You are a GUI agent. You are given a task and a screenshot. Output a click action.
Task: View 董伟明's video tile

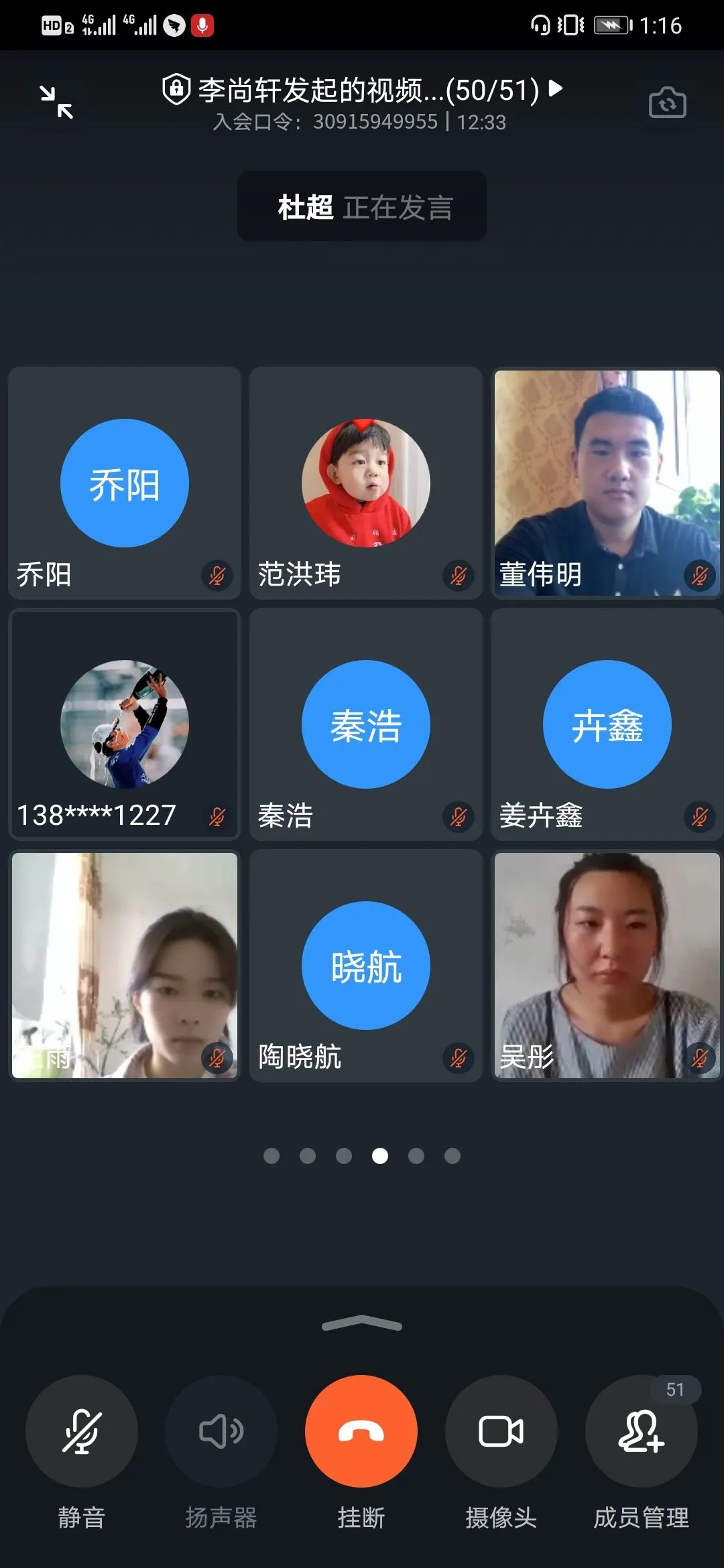(x=607, y=483)
